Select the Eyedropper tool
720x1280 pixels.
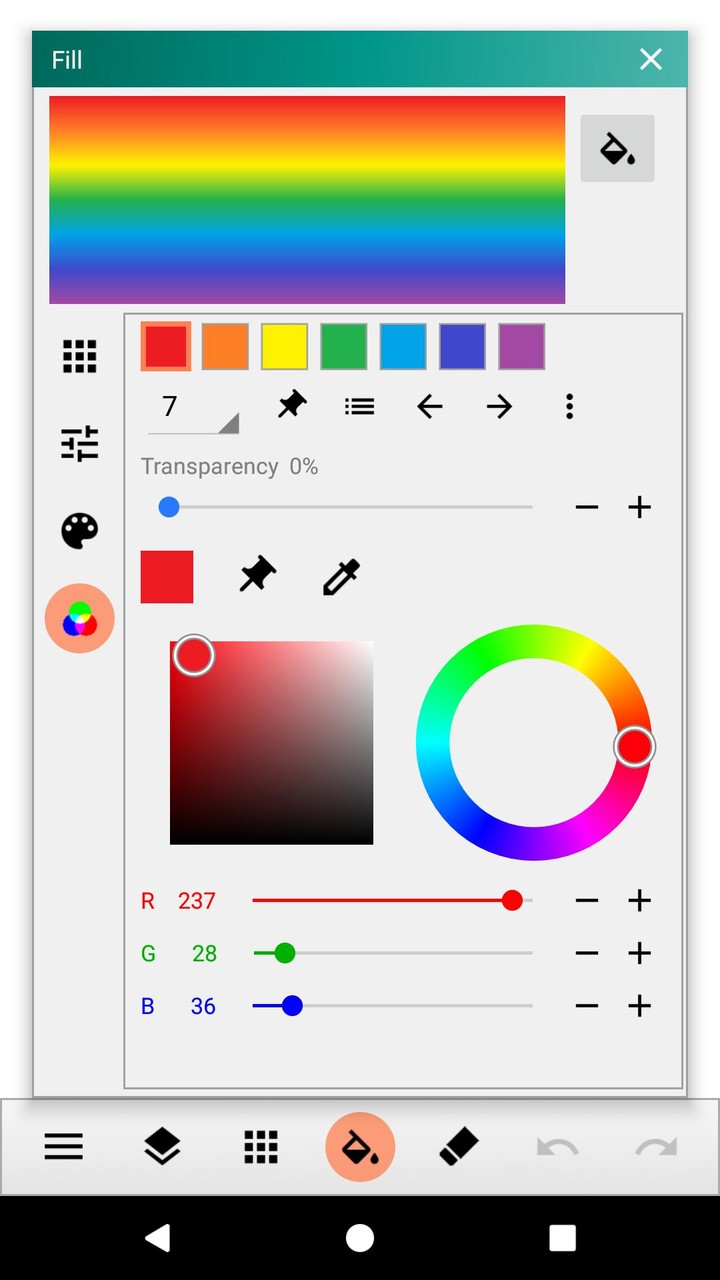pyautogui.click(x=340, y=576)
